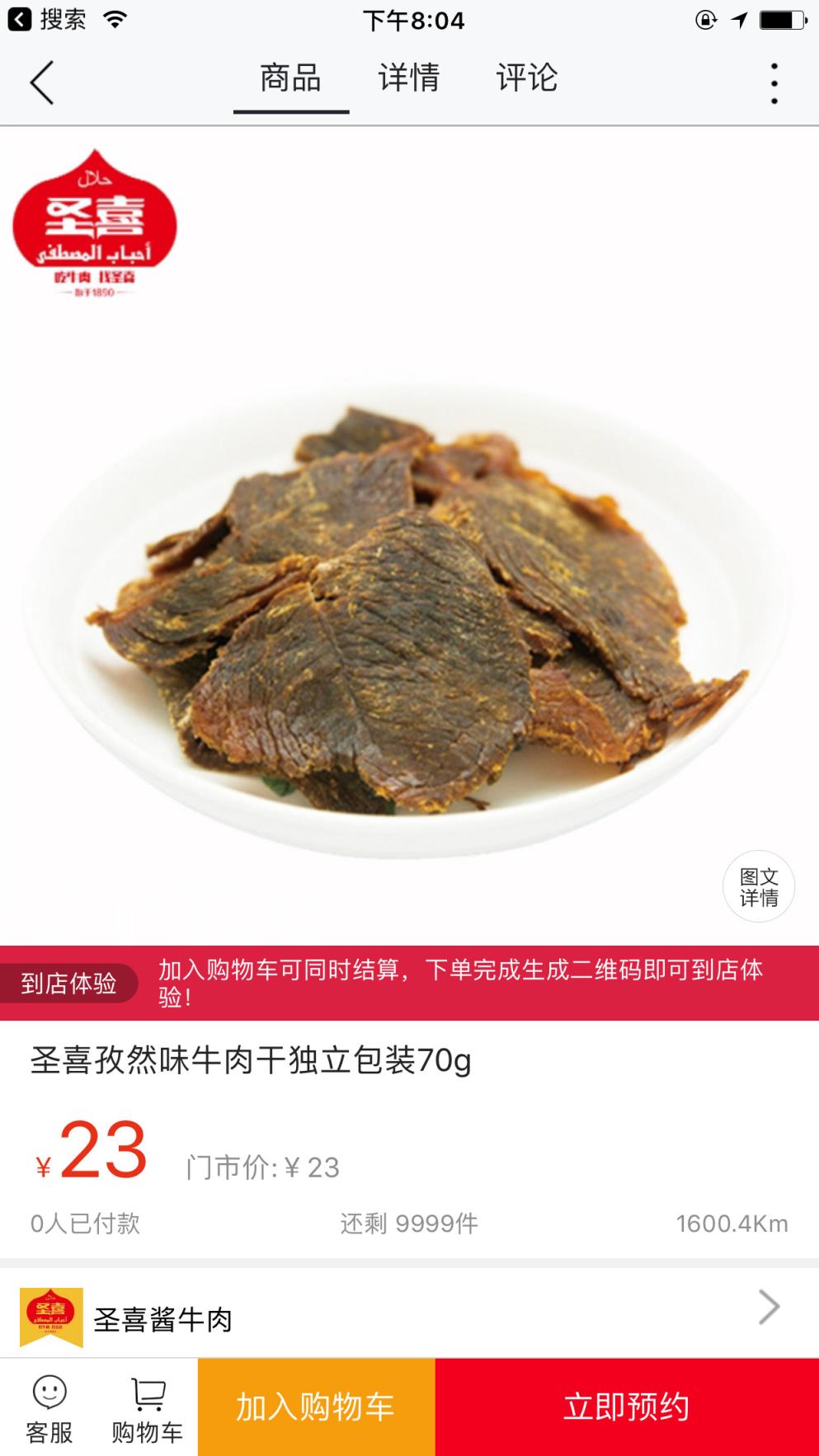Tap the back arrow to return

pos(40,82)
